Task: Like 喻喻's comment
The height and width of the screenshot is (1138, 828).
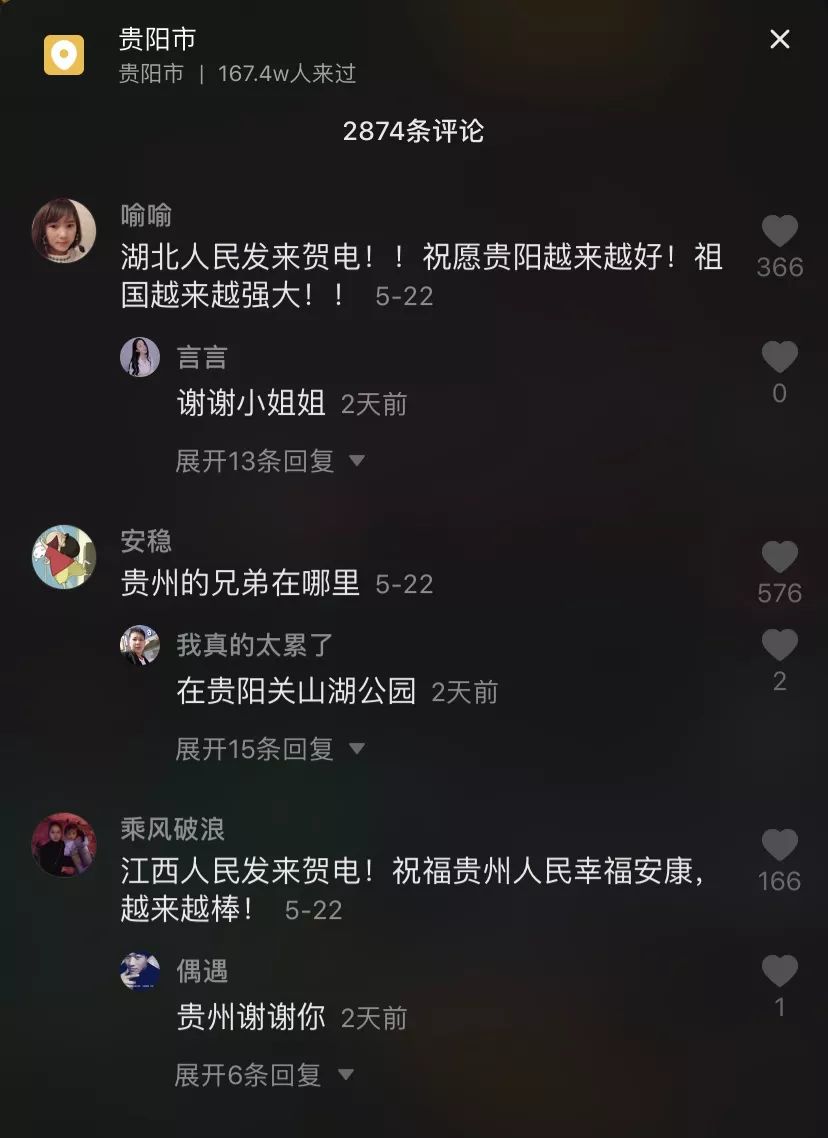Action: [780, 232]
